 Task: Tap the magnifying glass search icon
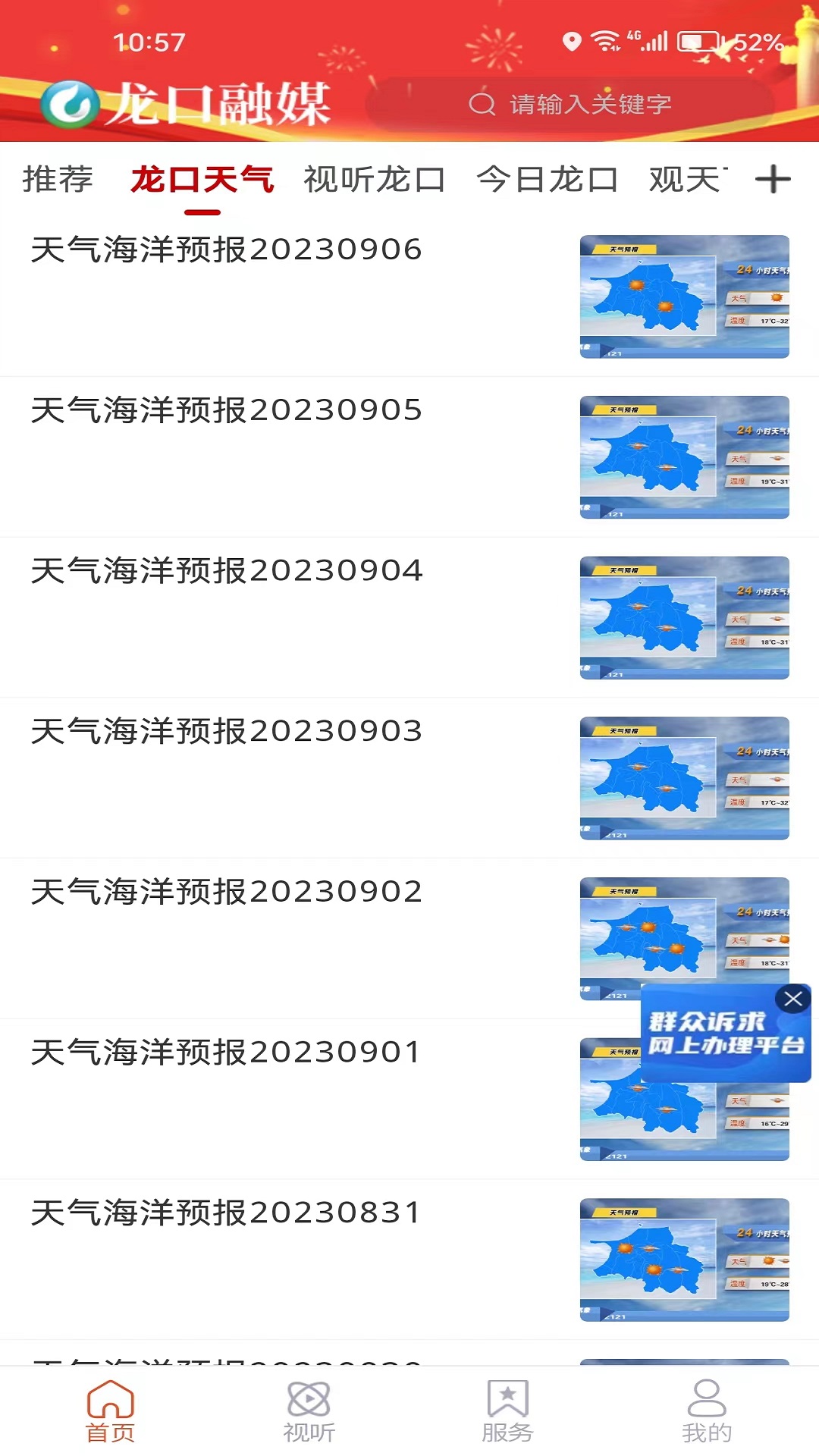pos(481,105)
